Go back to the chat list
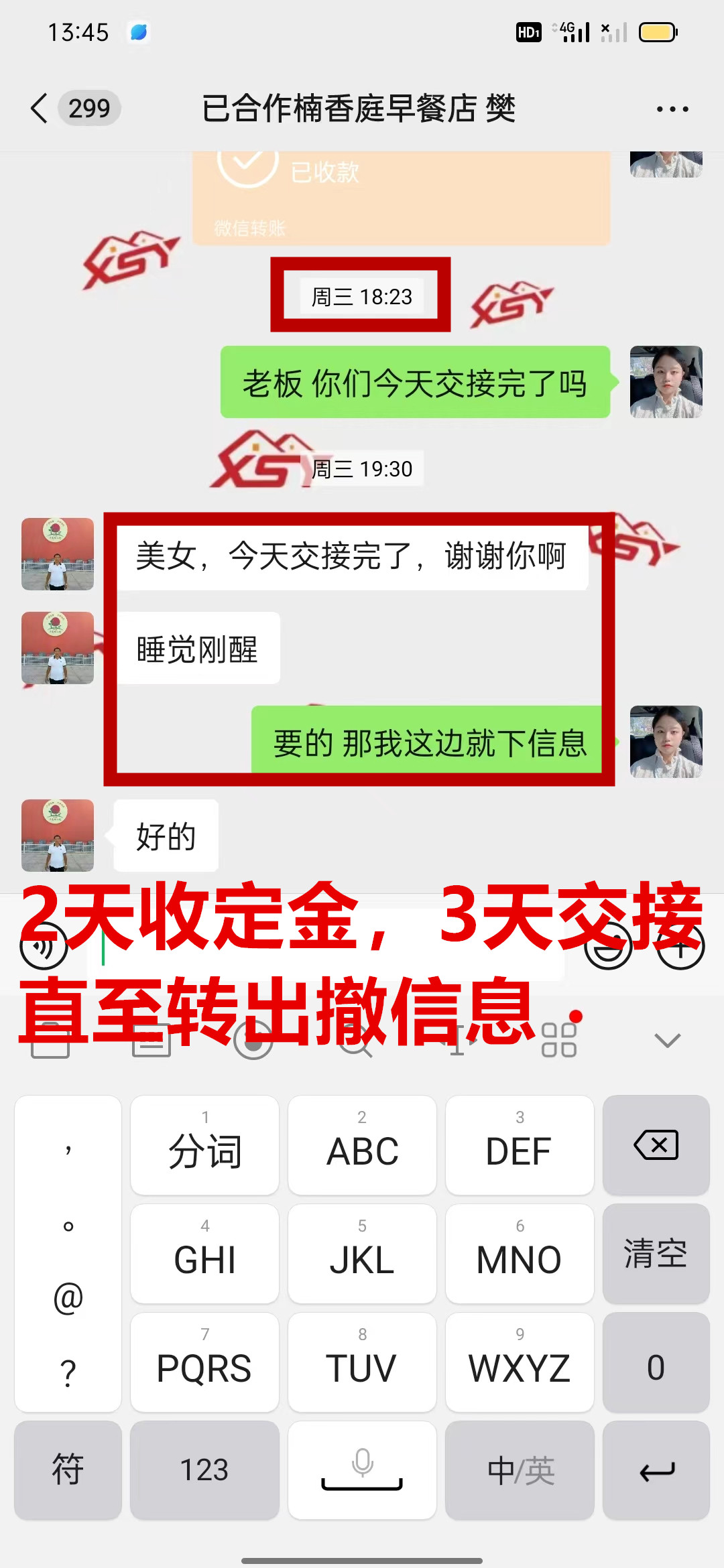 coord(40,108)
